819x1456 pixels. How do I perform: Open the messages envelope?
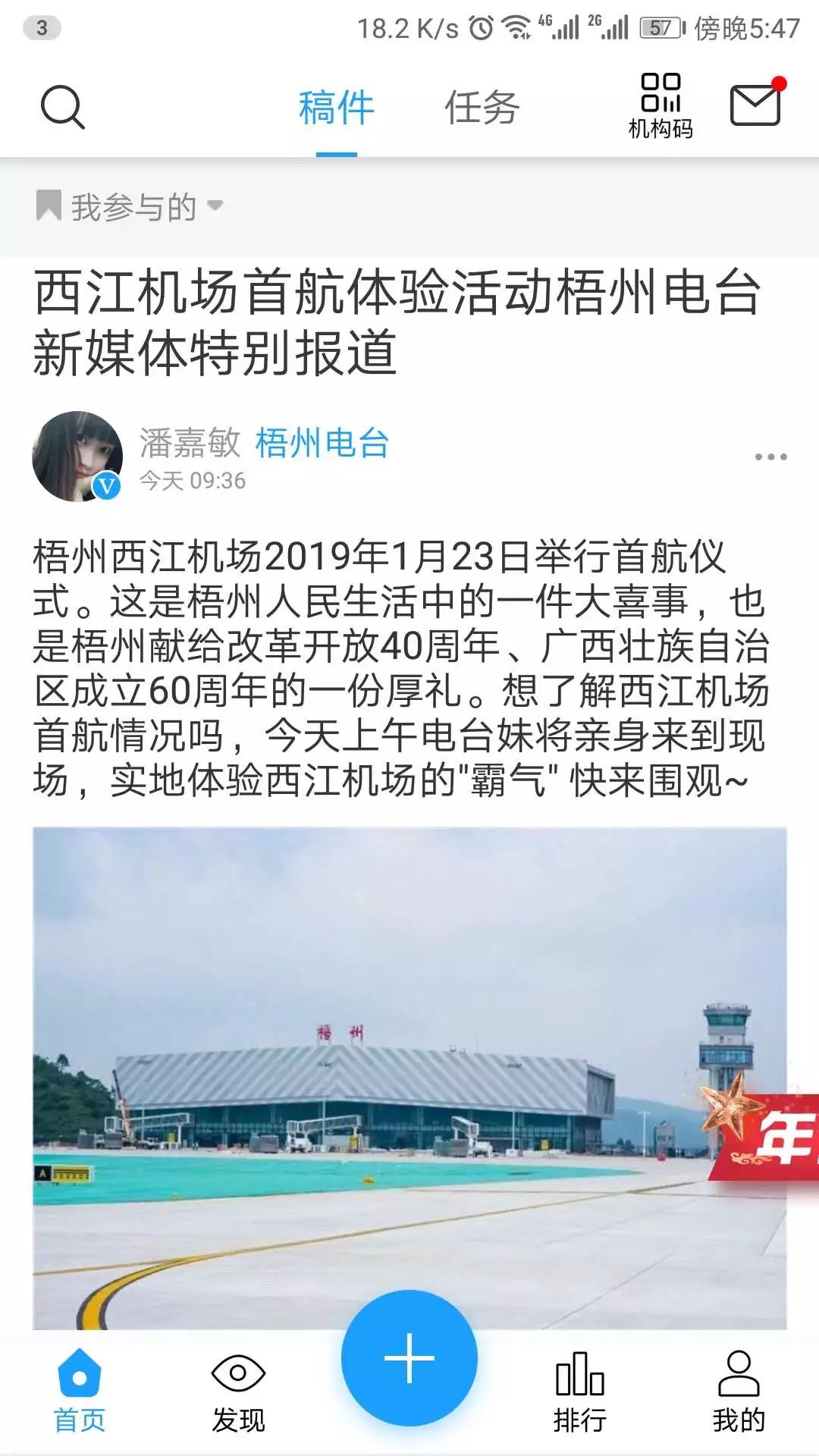coord(755,105)
